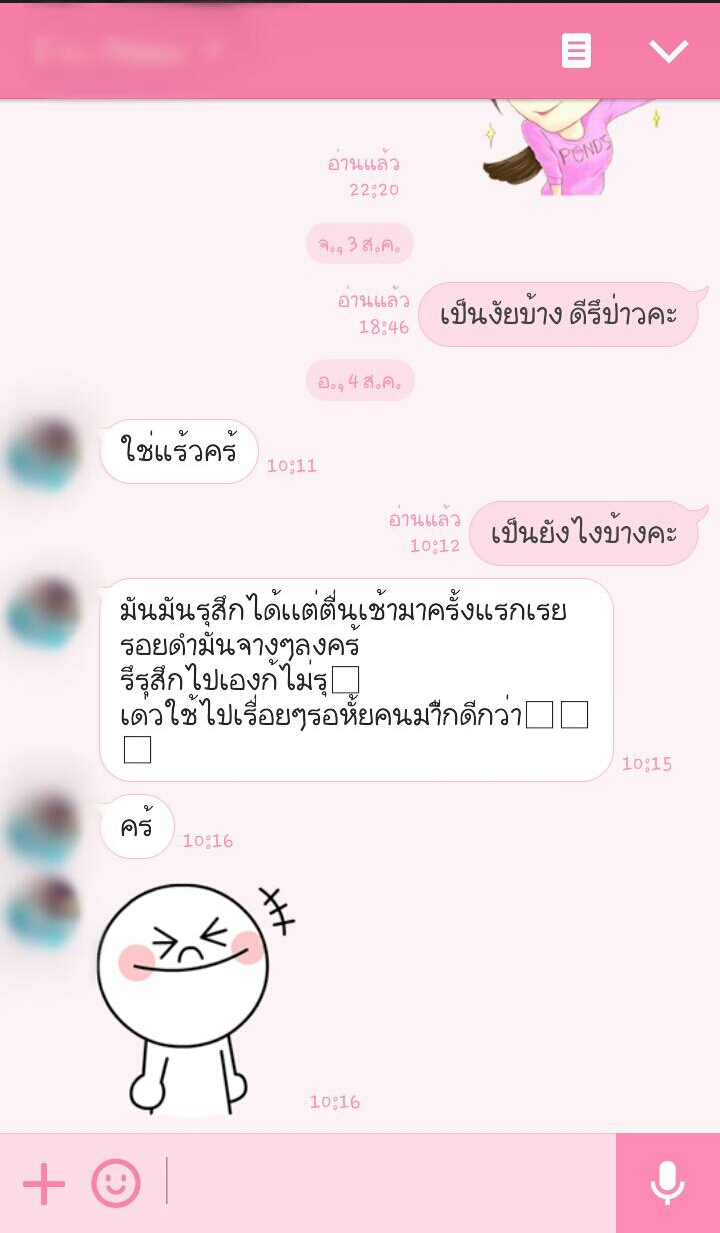Image resolution: width=720 pixels, height=1233 pixels.
Task: Tap the plus attachment button
Action: tap(44, 1184)
